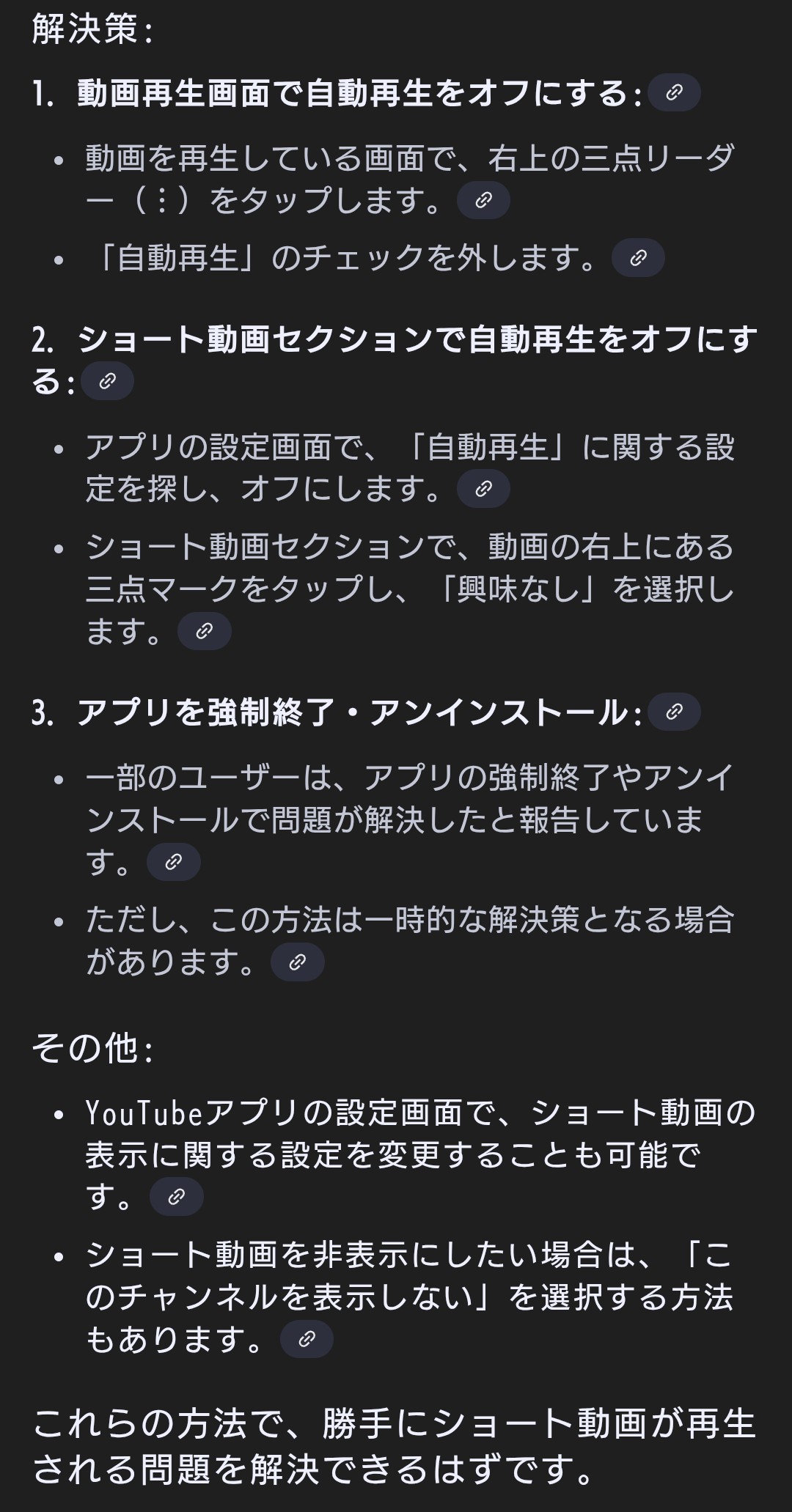Viewport: 792px width, 1512px height.
Task: Open source link beside heading 動画再生画面で自動再生をオフにする
Action: [674, 92]
